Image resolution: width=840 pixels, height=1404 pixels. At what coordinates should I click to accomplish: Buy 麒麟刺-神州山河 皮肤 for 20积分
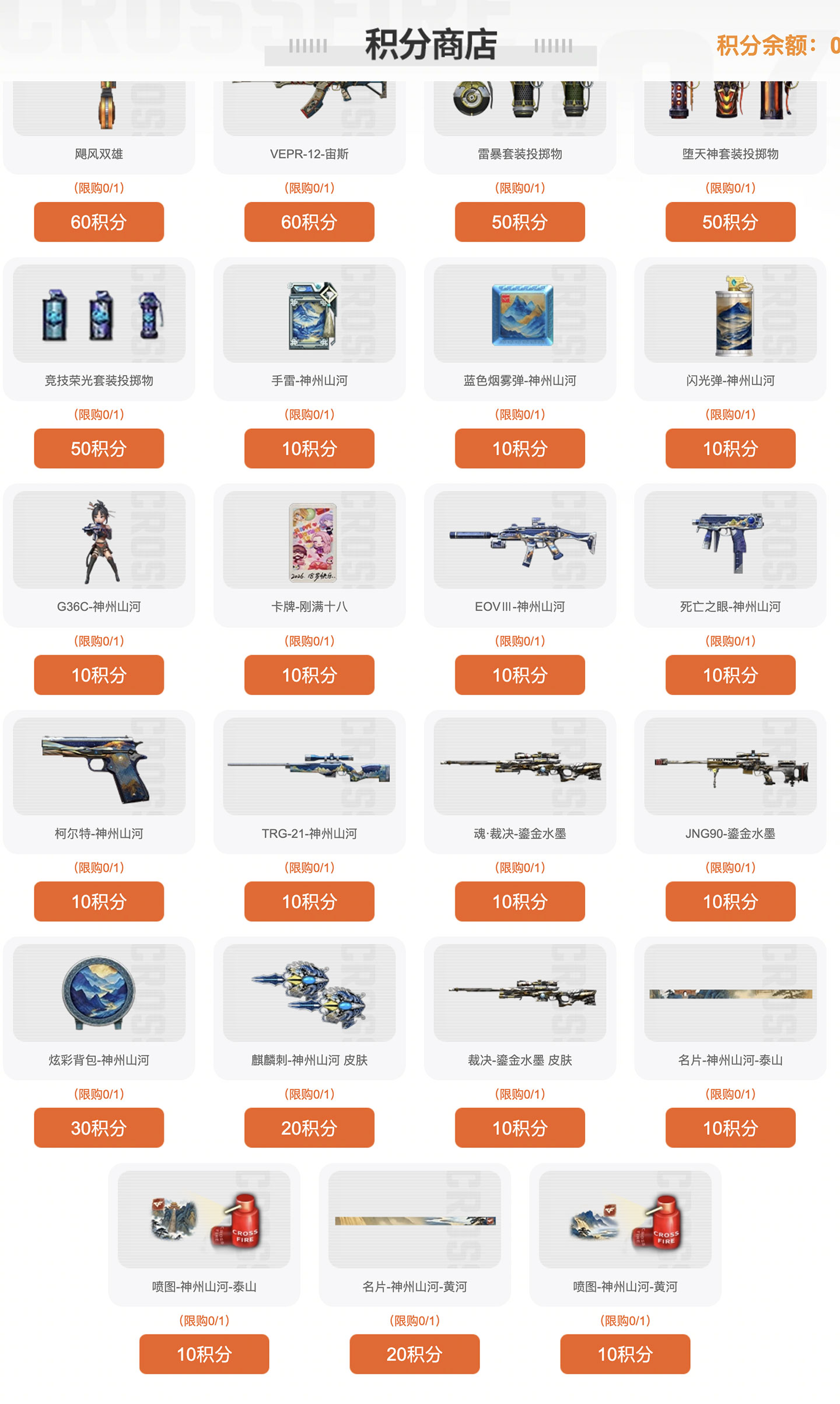[x=309, y=1127]
